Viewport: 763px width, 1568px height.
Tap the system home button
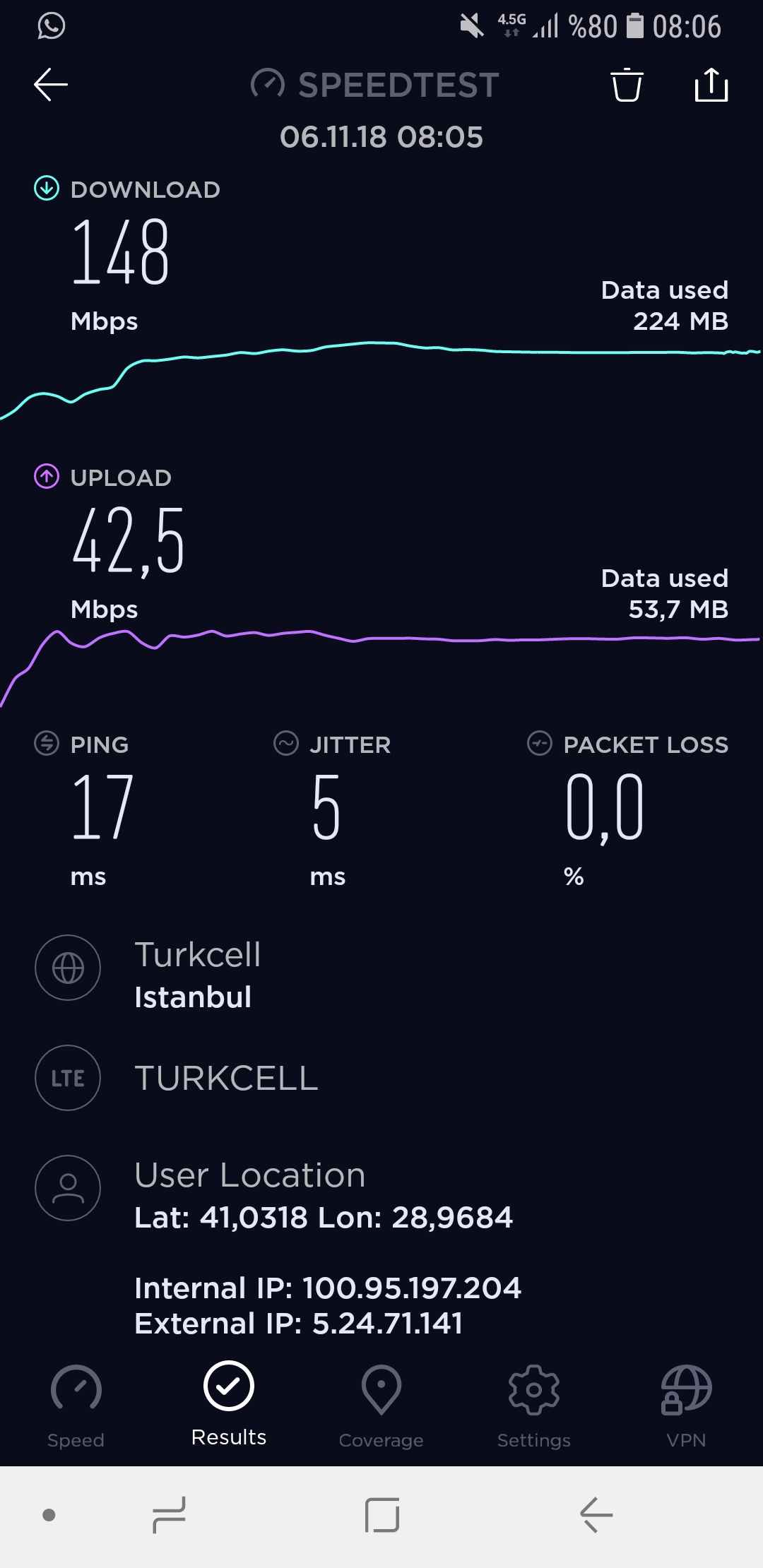tap(382, 1515)
